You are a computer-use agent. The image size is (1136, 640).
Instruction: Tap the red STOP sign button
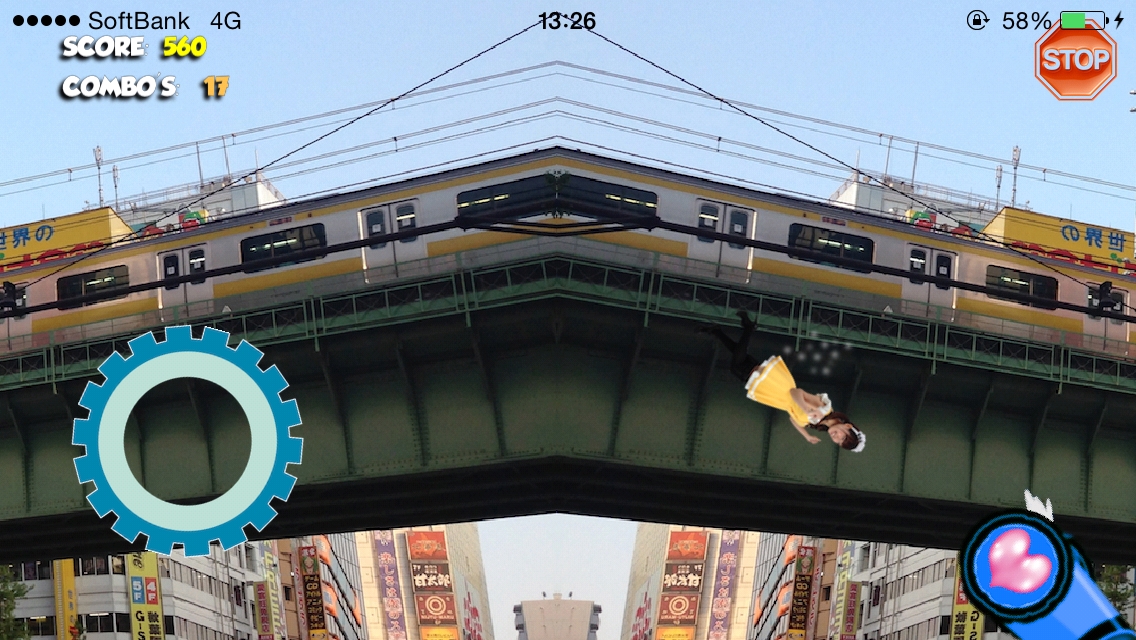tap(1075, 60)
